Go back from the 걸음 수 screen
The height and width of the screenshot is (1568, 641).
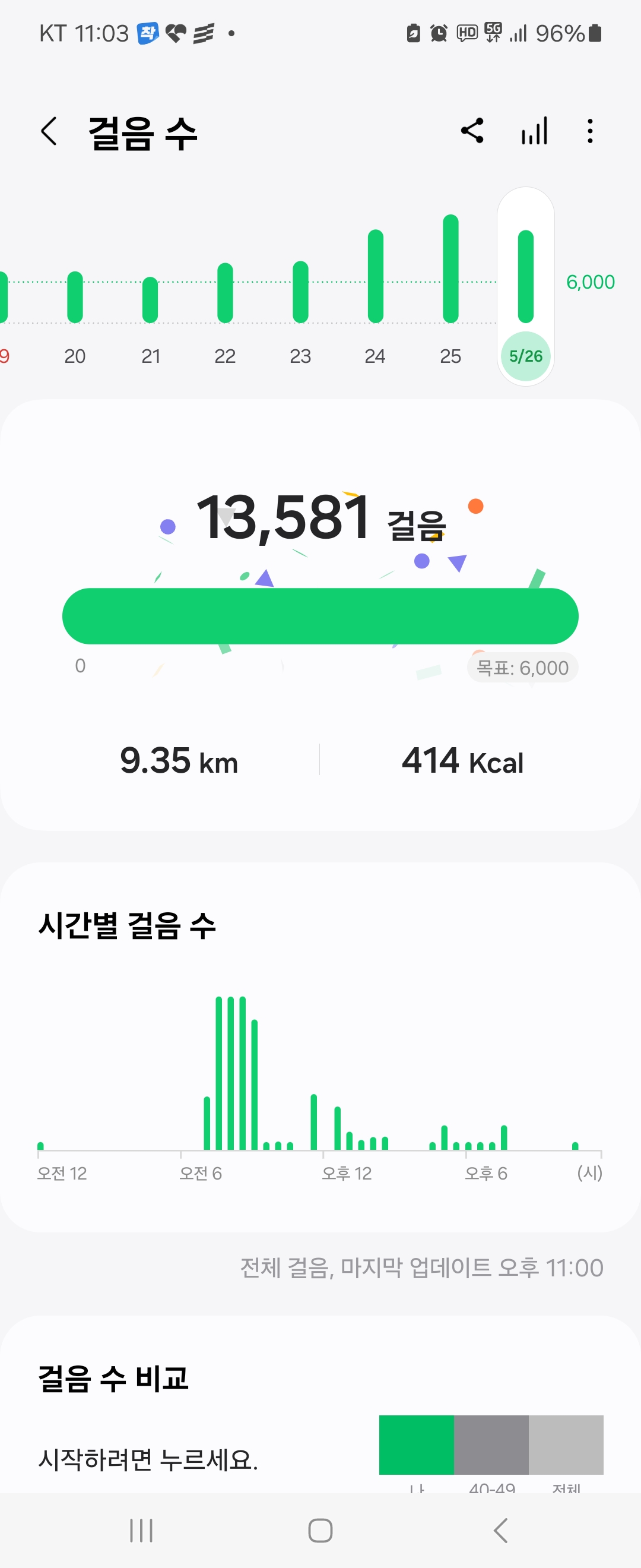coord(49,131)
